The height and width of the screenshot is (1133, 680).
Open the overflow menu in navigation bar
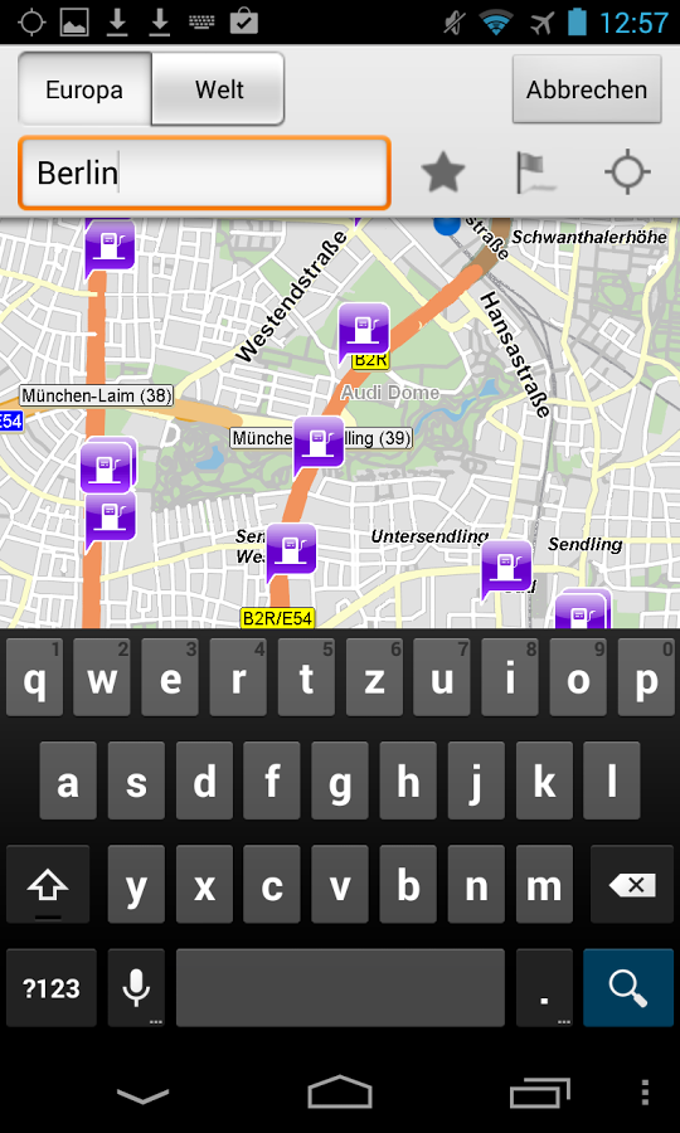(x=645, y=1092)
